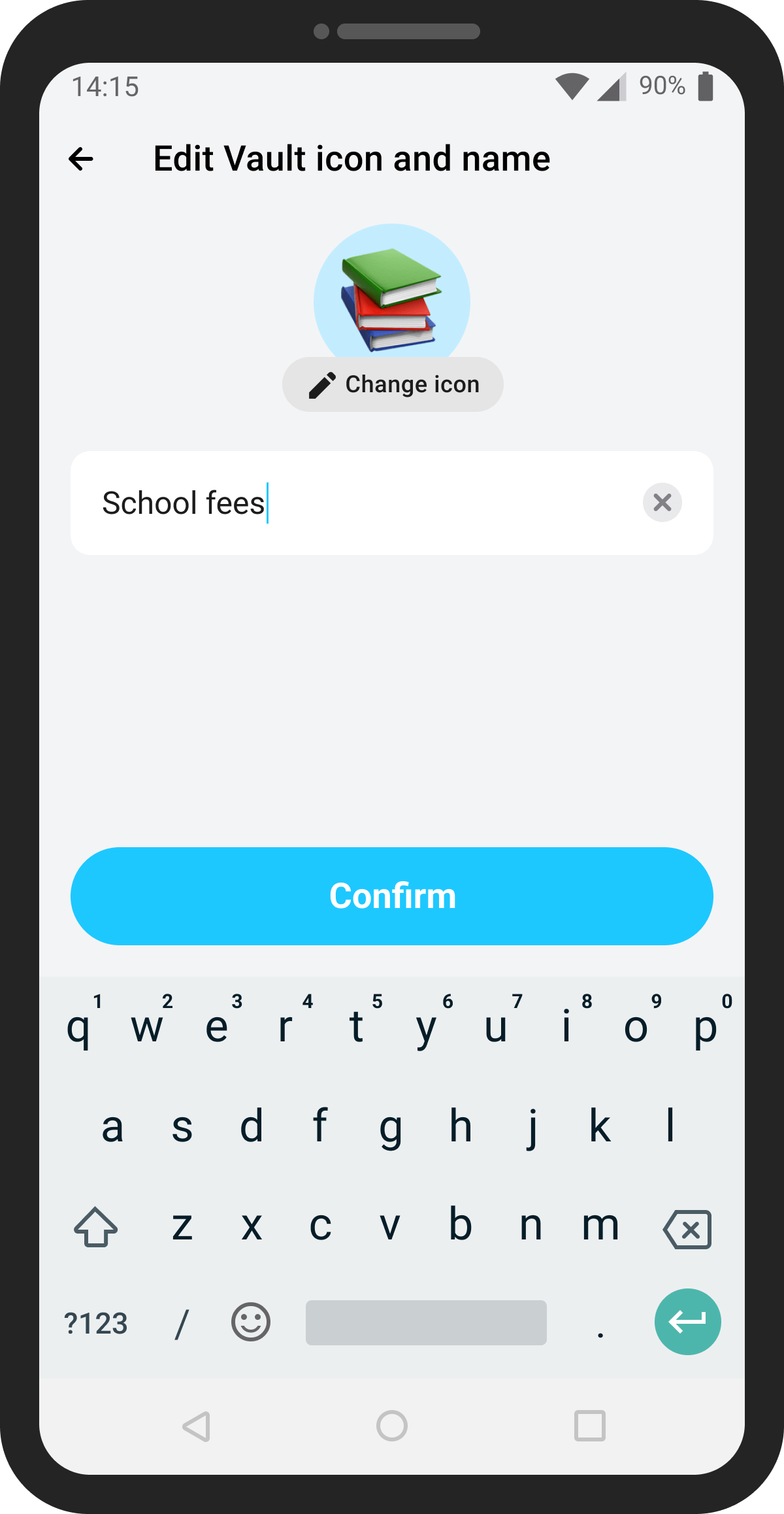Clear the vault name text

pyautogui.click(x=662, y=503)
